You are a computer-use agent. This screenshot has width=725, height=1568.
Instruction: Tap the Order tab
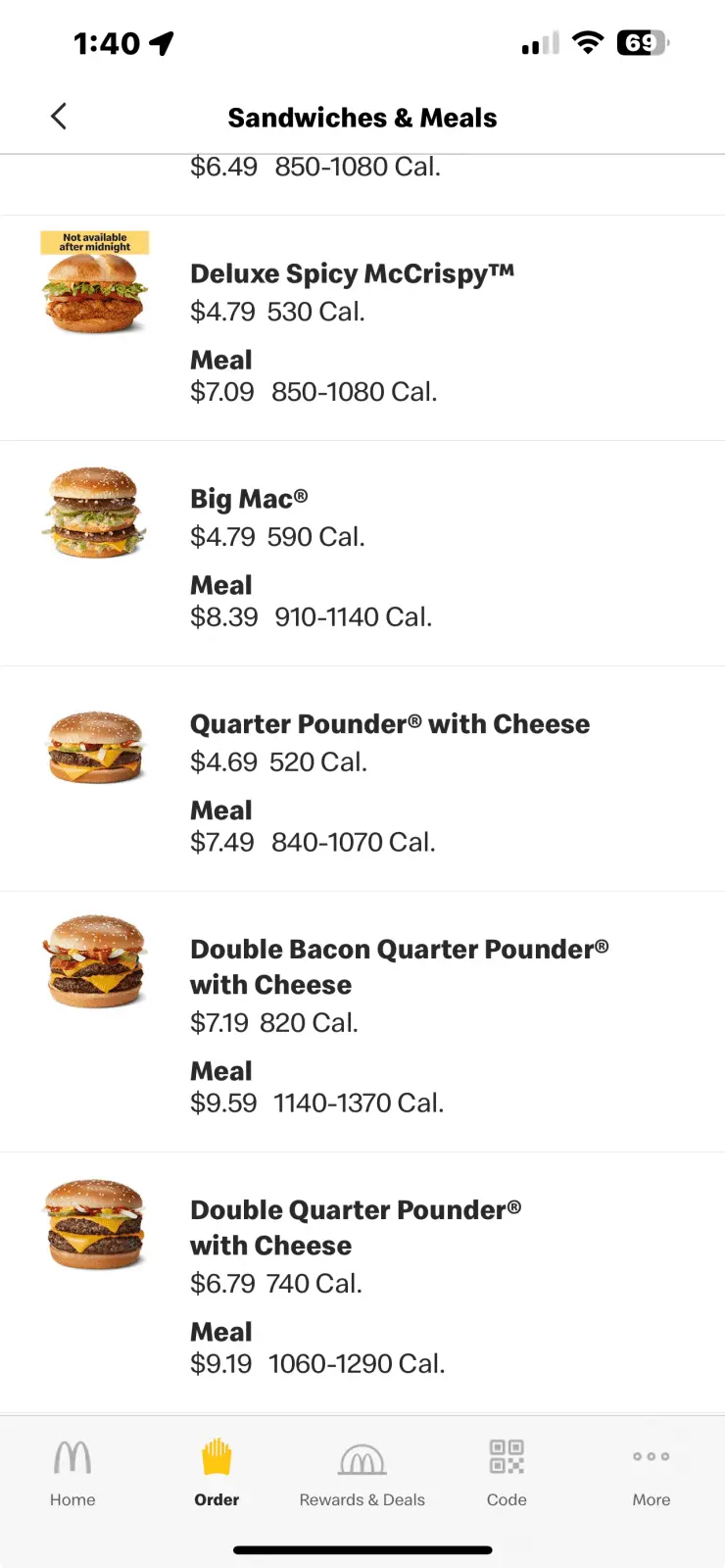217,1472
